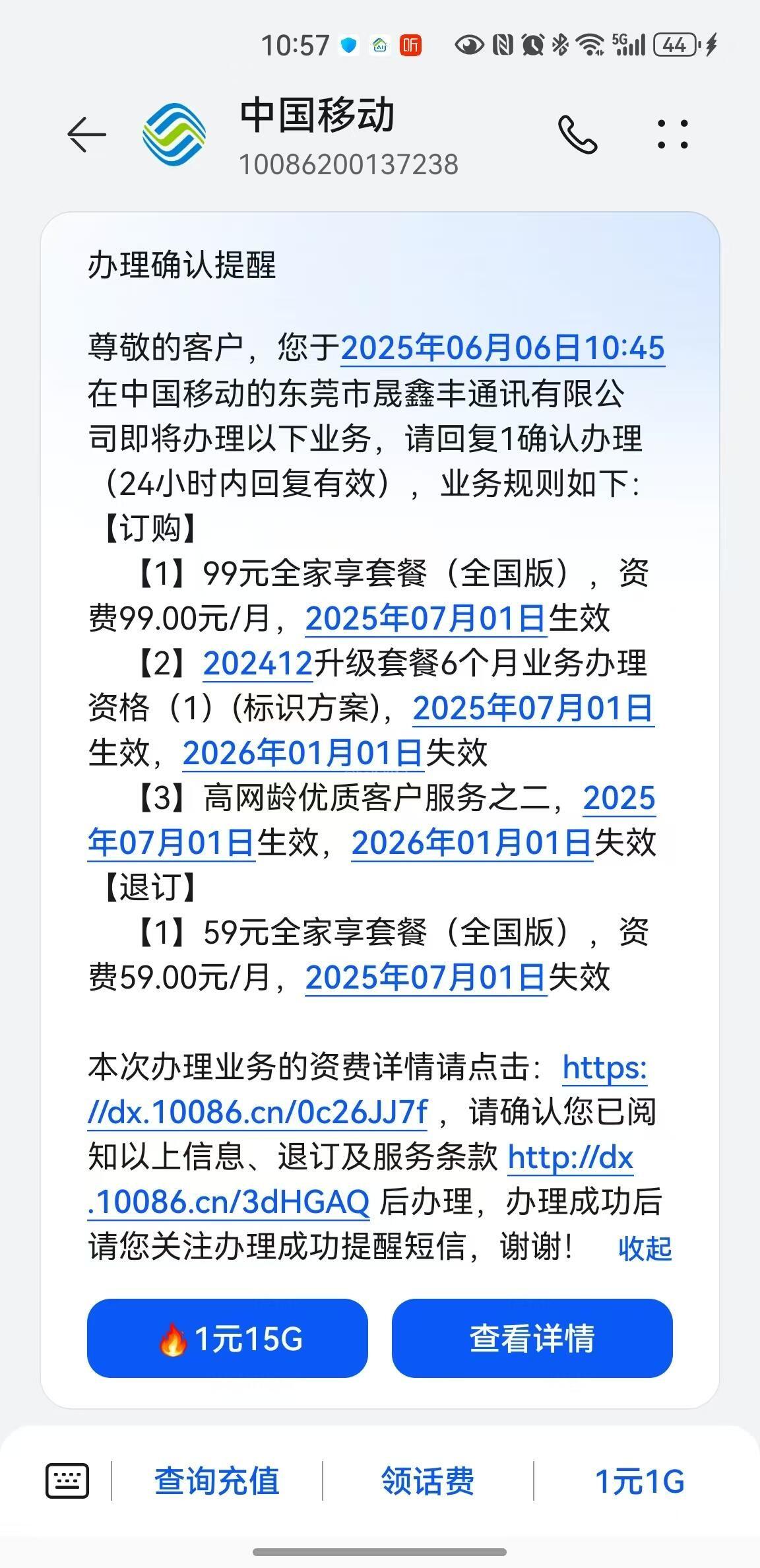The height and width of the screenshot is (1568, 760).
Task: Tap the 2025年06月06日10:45 date link
Action: pyautogui.click(x=503, y=348)
